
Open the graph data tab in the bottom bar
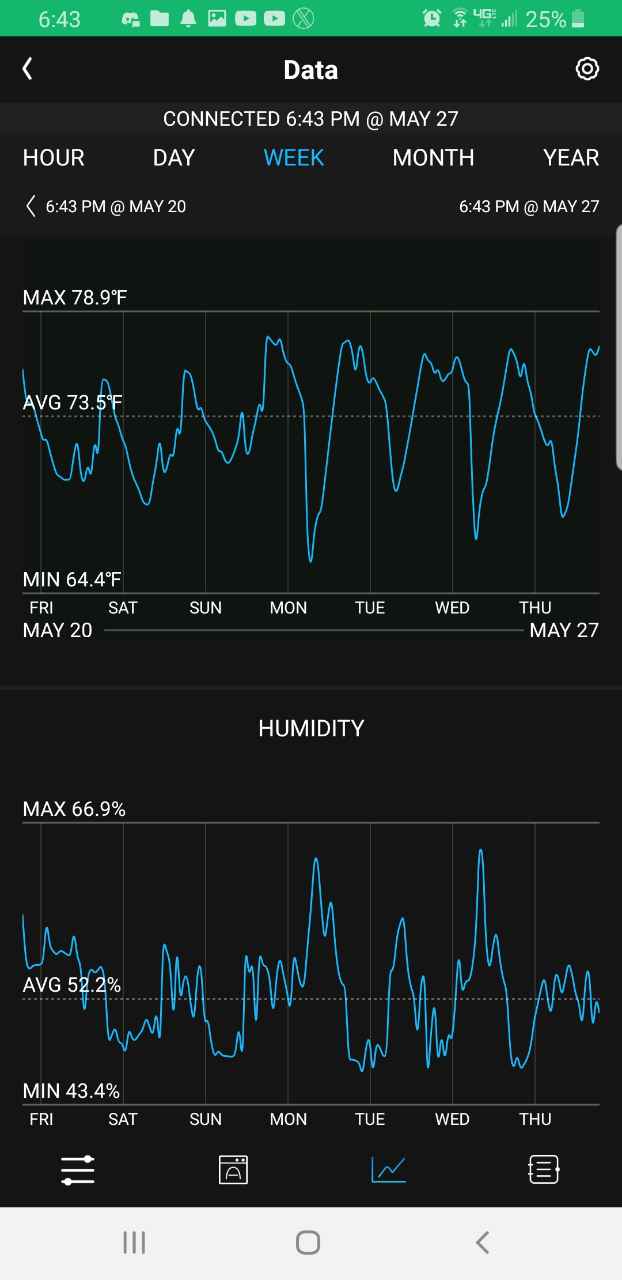click(x=389, y=1169)
